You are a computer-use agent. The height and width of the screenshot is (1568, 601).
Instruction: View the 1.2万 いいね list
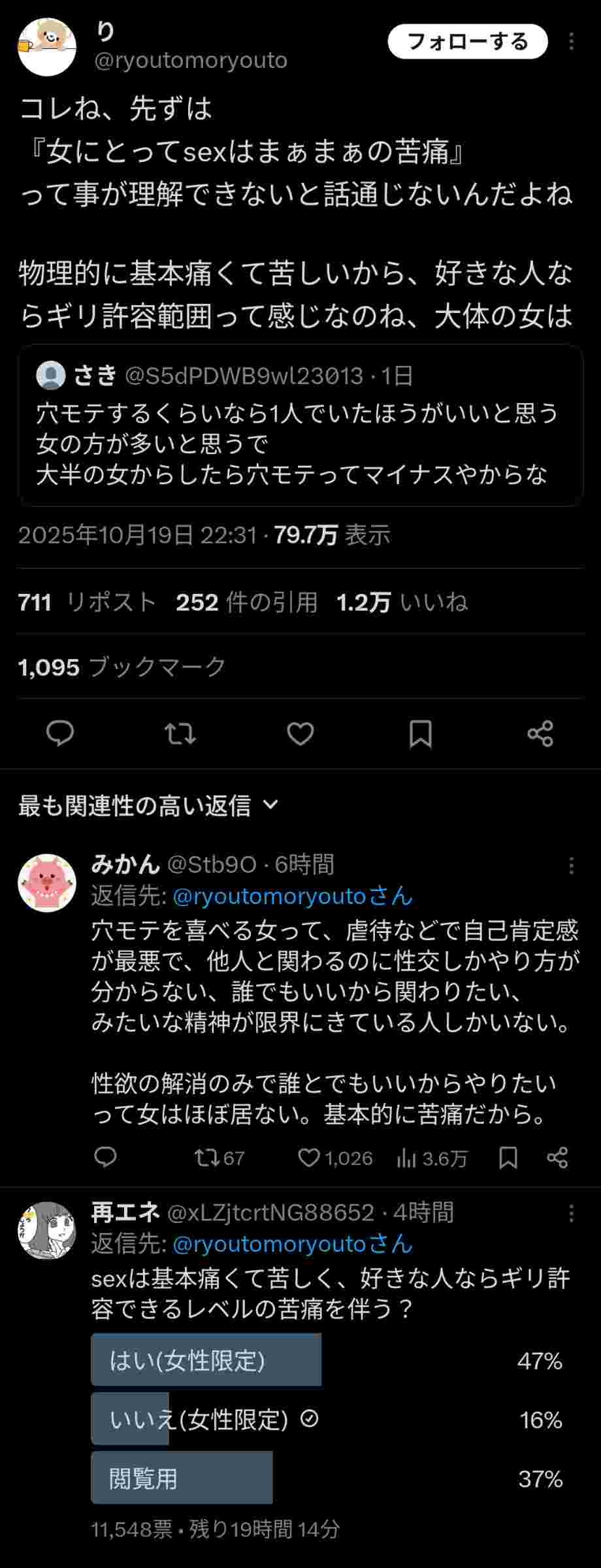point(402,602)
